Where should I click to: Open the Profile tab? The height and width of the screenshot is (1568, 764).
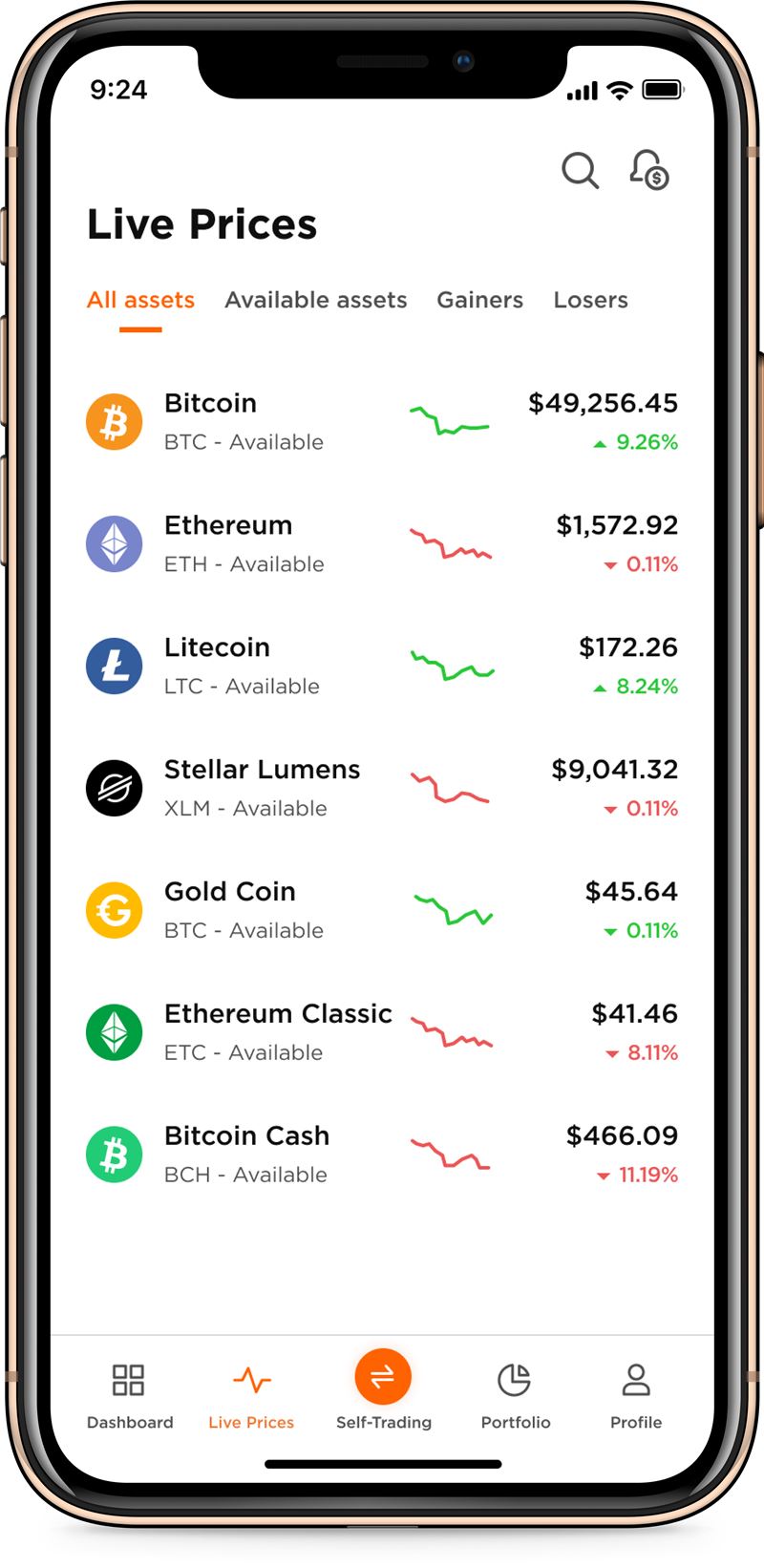coord(636,1395)
